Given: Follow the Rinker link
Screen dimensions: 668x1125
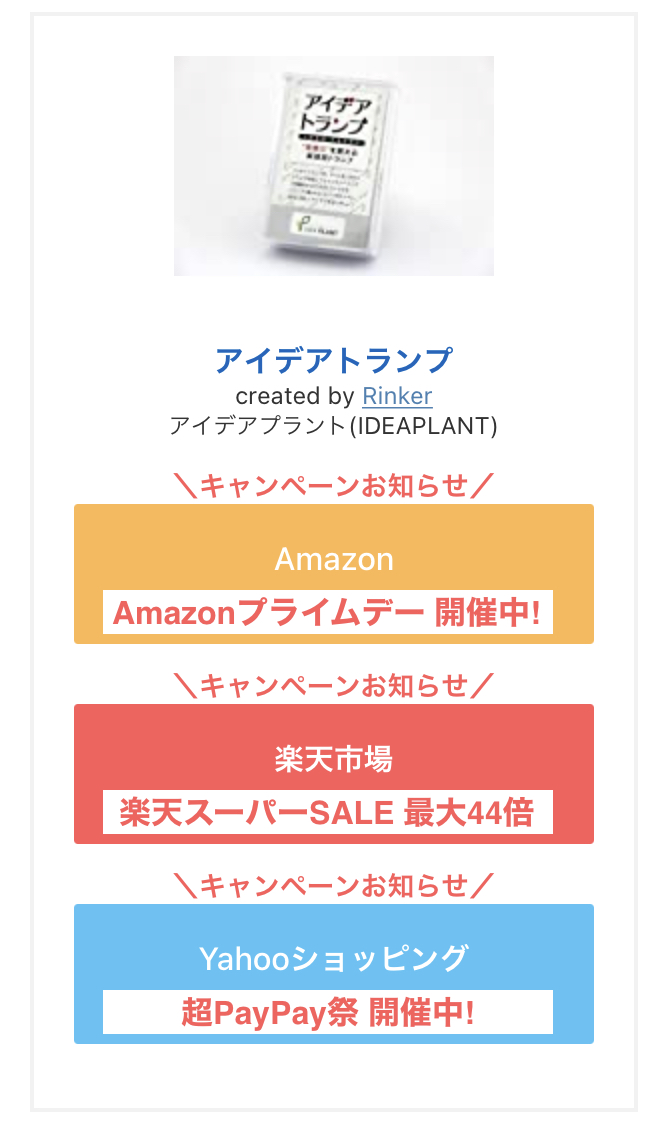Looking at the screenshot, I should pos(397,395).
